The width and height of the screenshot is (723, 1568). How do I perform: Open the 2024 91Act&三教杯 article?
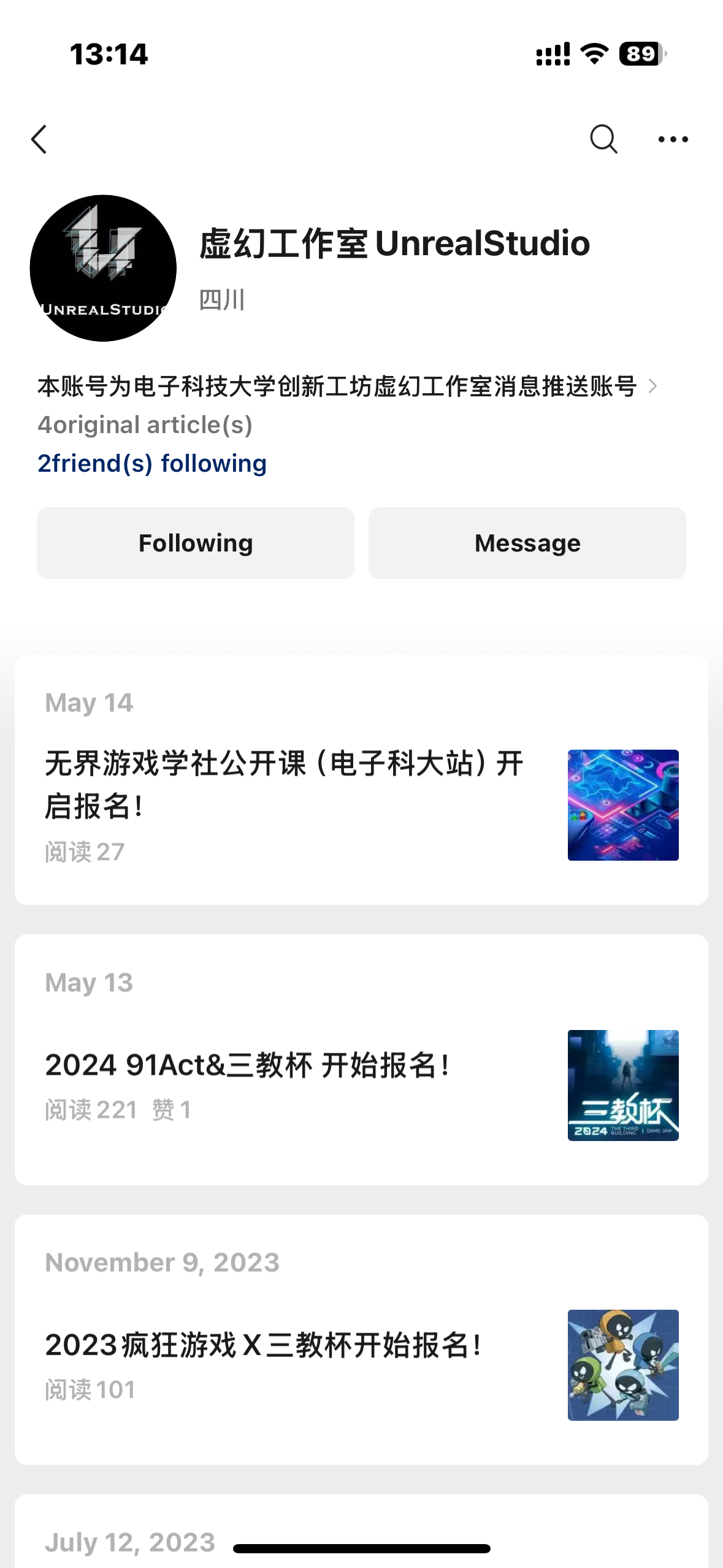click(247, 1065)
